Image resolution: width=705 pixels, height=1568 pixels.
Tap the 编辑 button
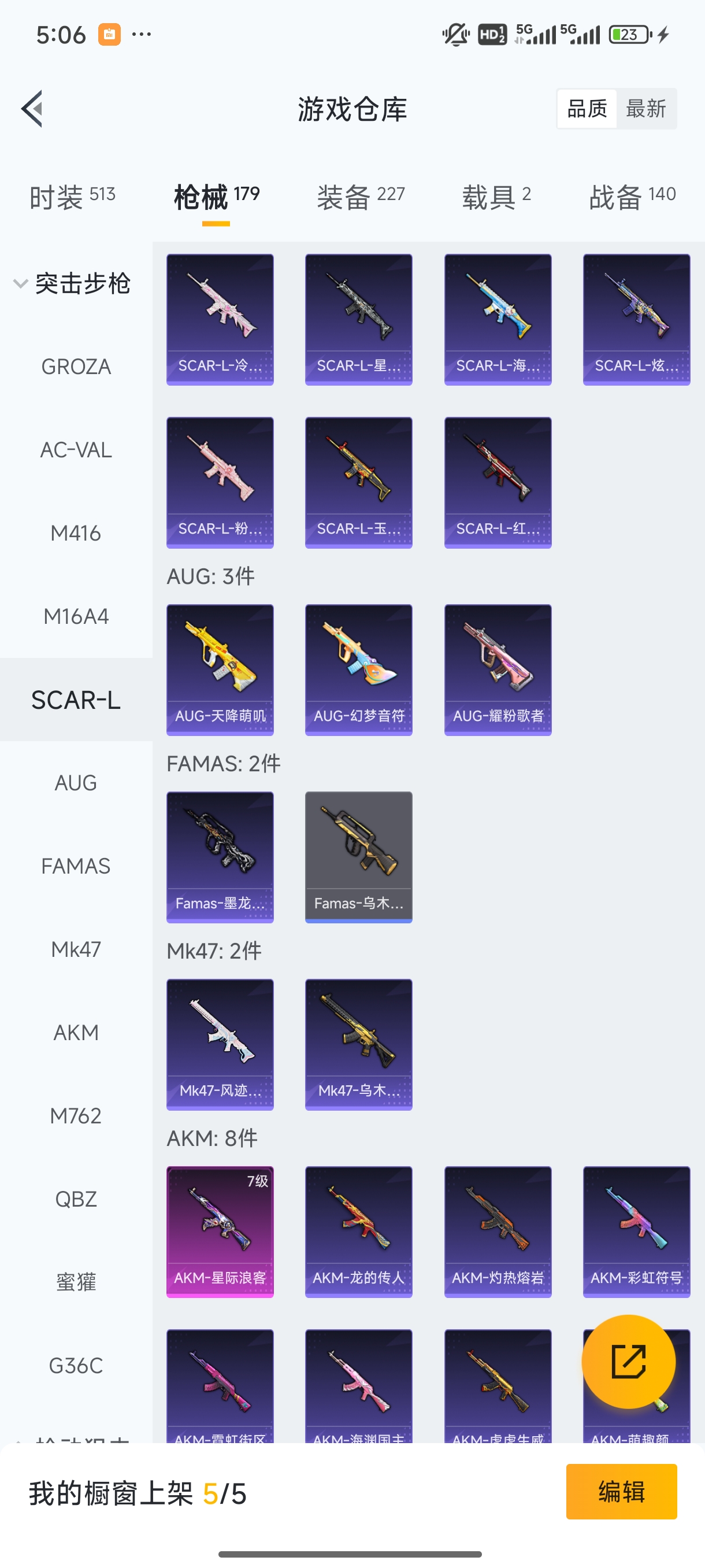pos(621,1491)
